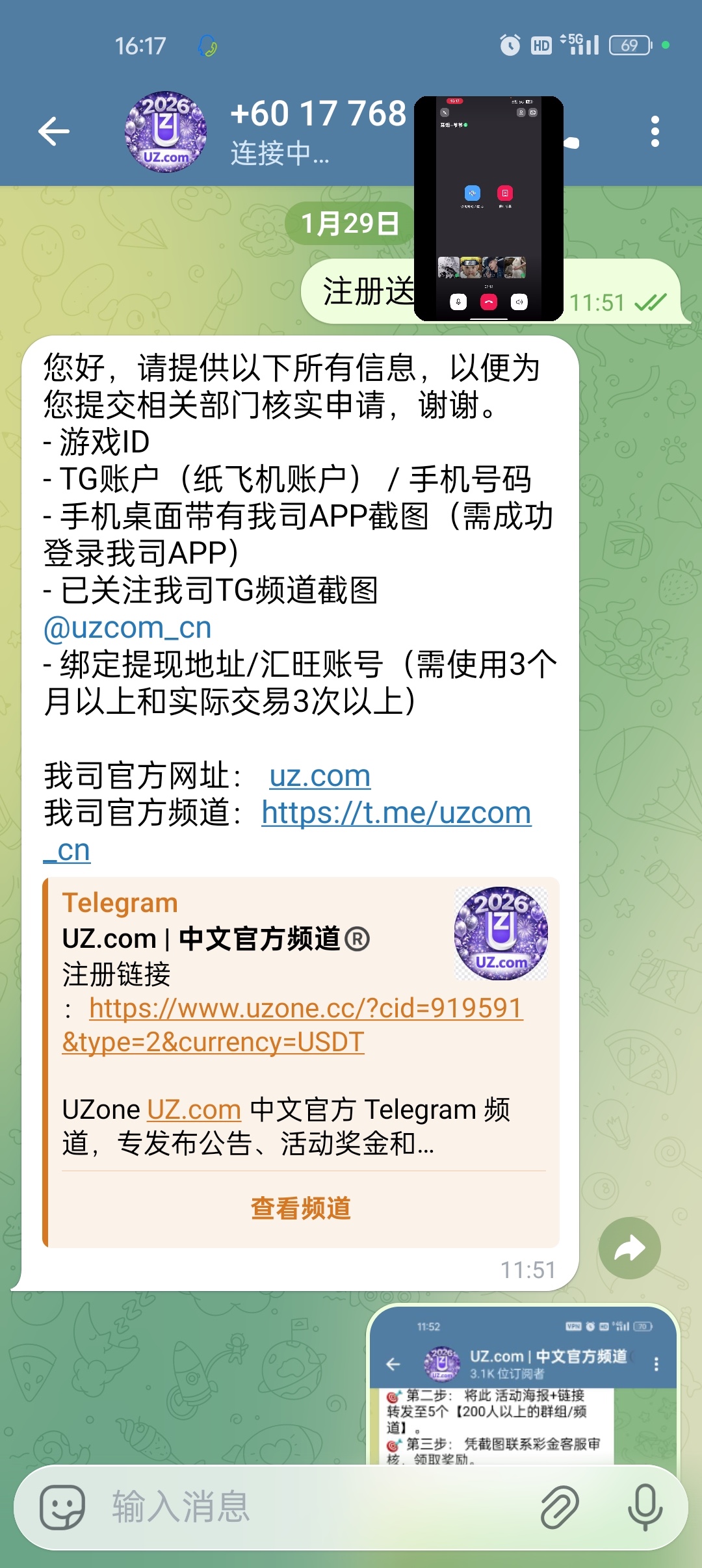Viewport: 702px width, 1568px height.
Task: Tap the microphone voice message button
Action: tap(645, 1507)
